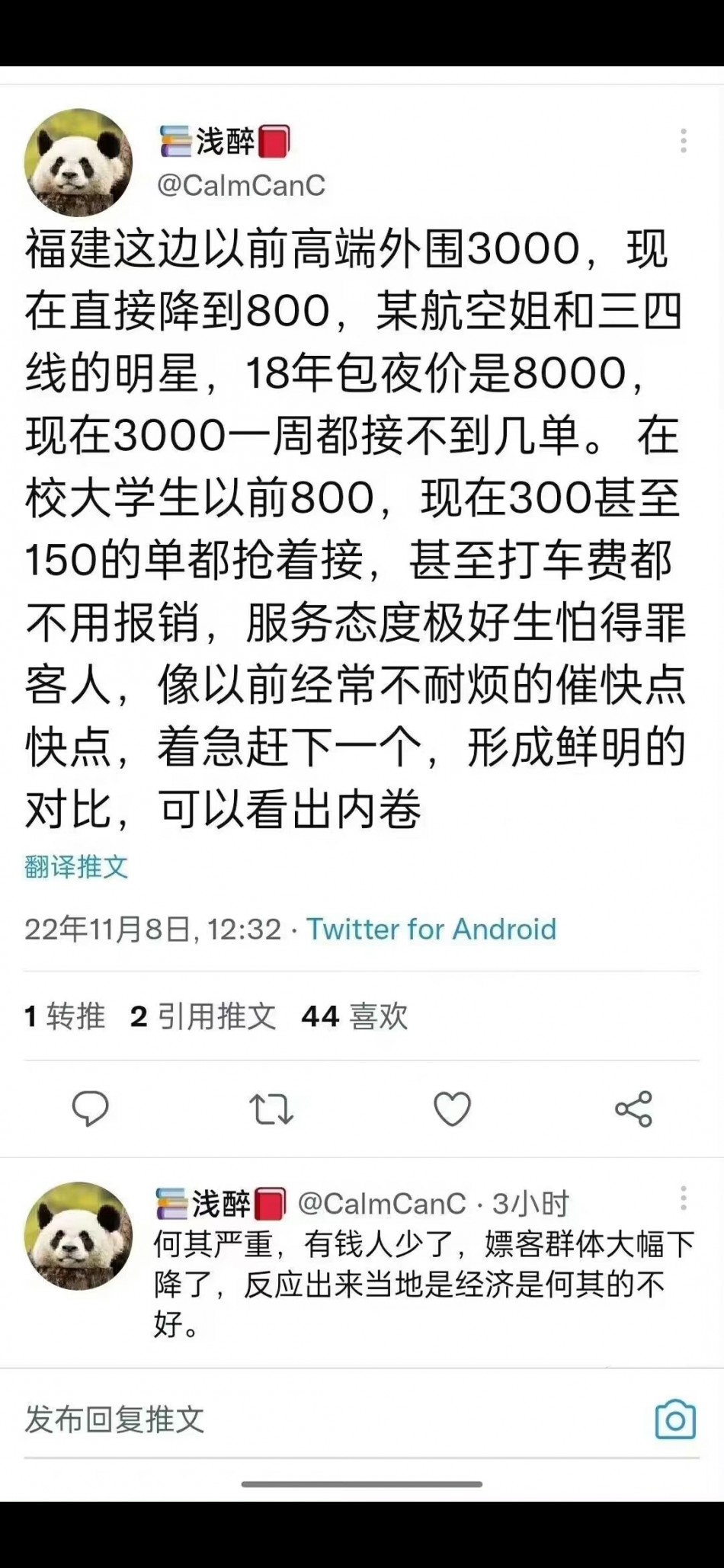Reply to the tweet with the comment icon
Image resolution: width=724 pixels, height=1568 pixels.
point(90,1109)
